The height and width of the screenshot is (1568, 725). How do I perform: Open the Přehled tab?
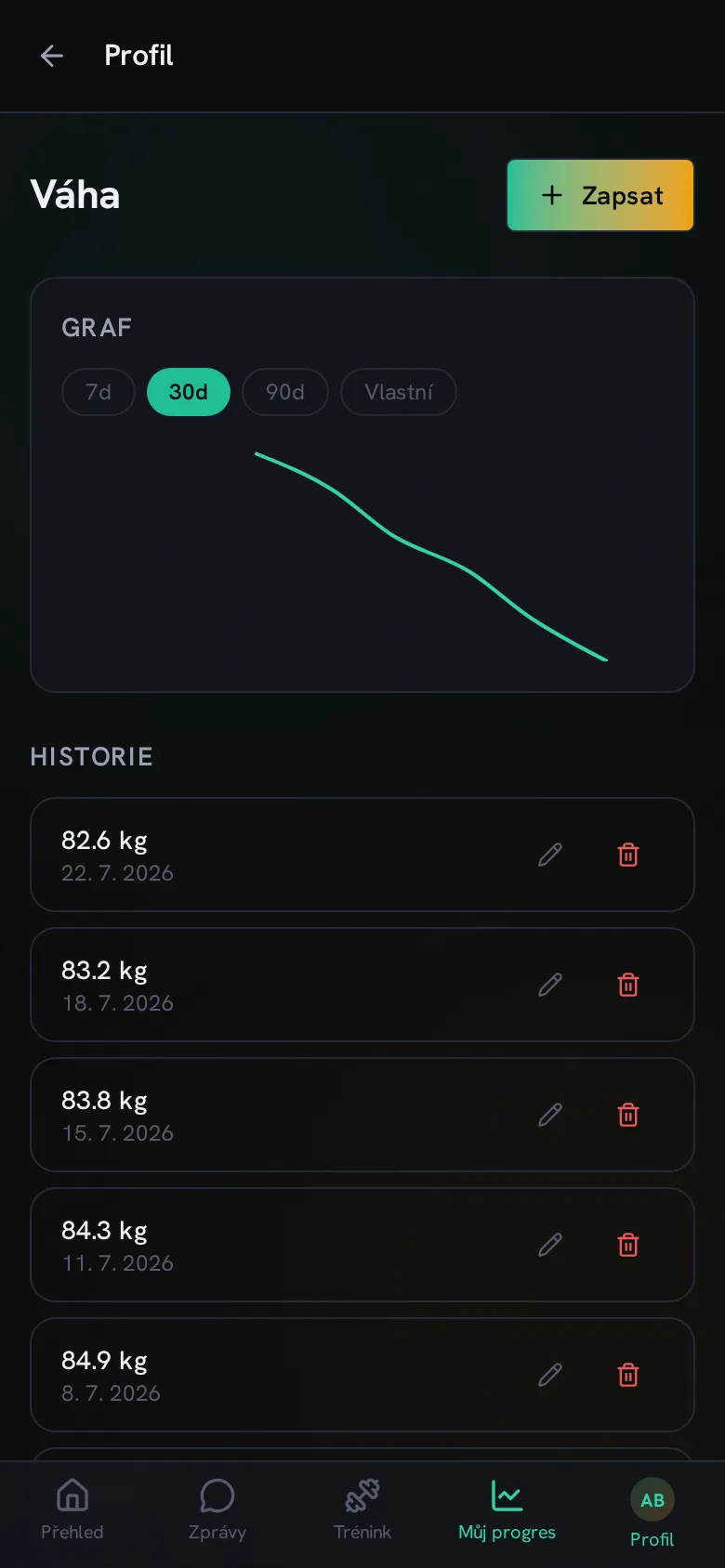(x=72, y=1510)
